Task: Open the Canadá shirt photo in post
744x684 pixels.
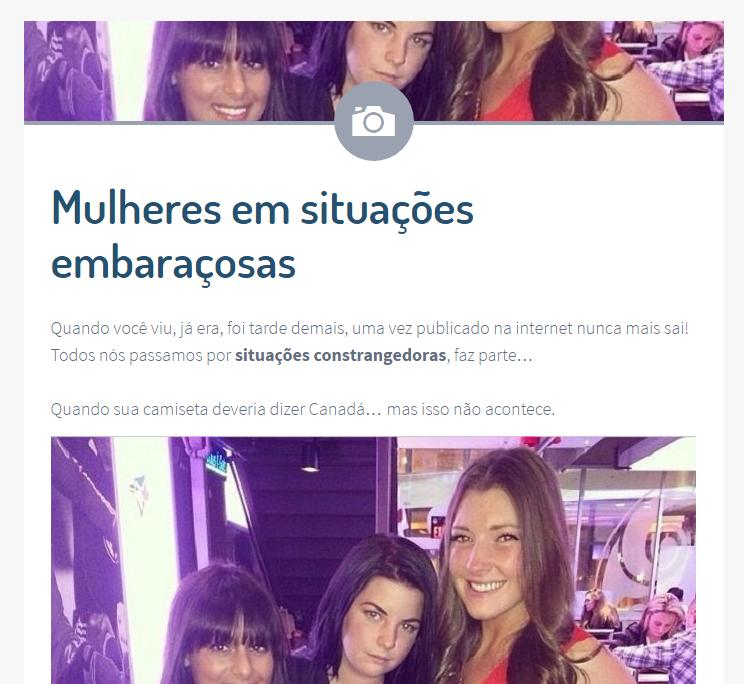Action: (373, 560)
